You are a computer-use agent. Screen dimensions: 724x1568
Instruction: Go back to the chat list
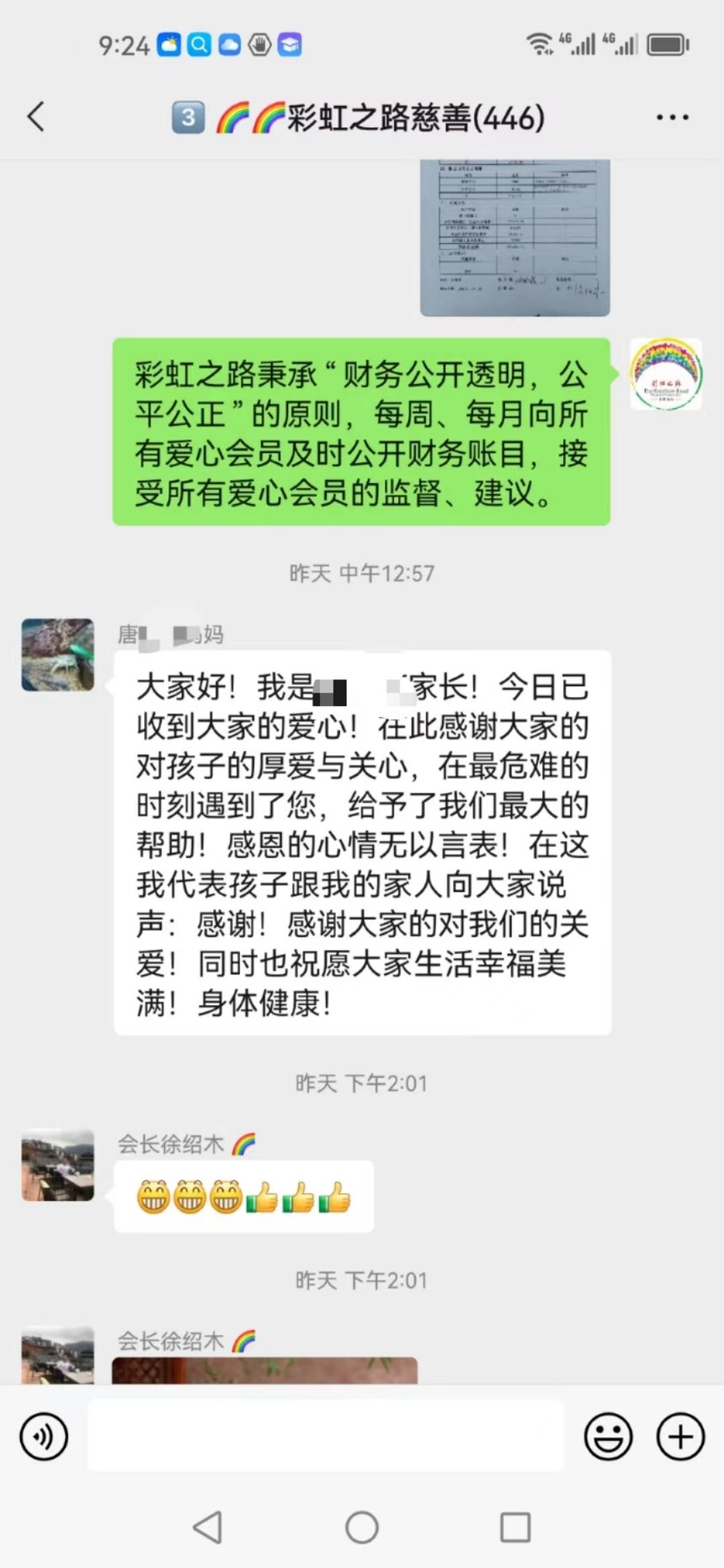35,117
